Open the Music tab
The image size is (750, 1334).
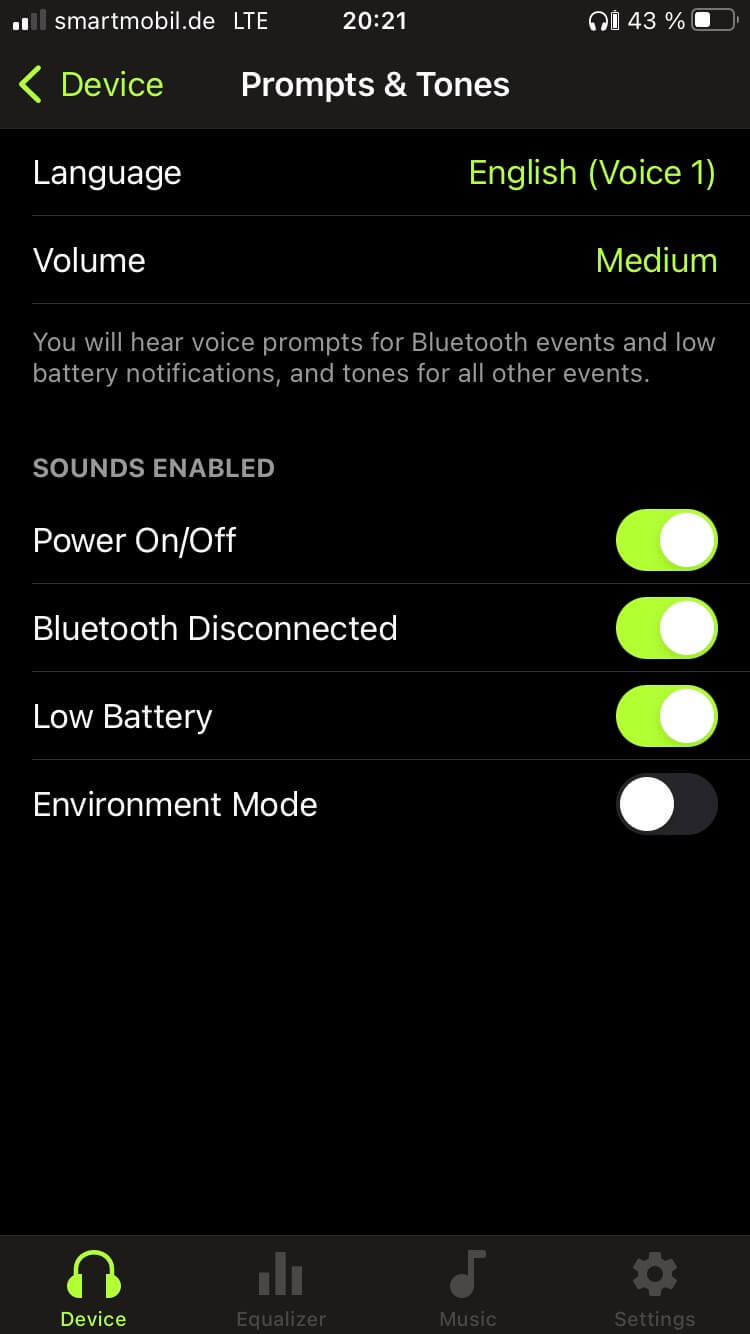[x=468, y=1288]
